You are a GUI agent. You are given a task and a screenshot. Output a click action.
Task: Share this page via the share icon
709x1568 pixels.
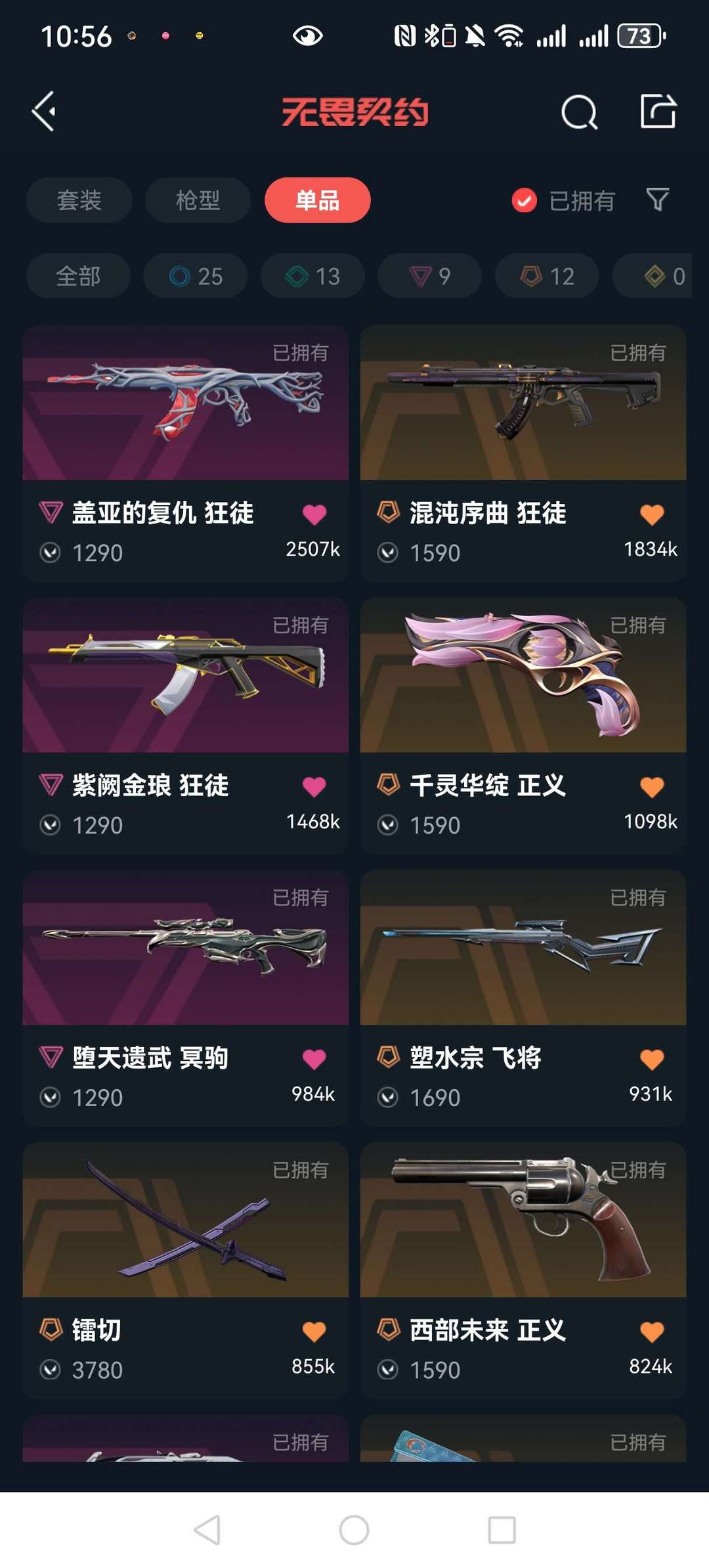658,111
